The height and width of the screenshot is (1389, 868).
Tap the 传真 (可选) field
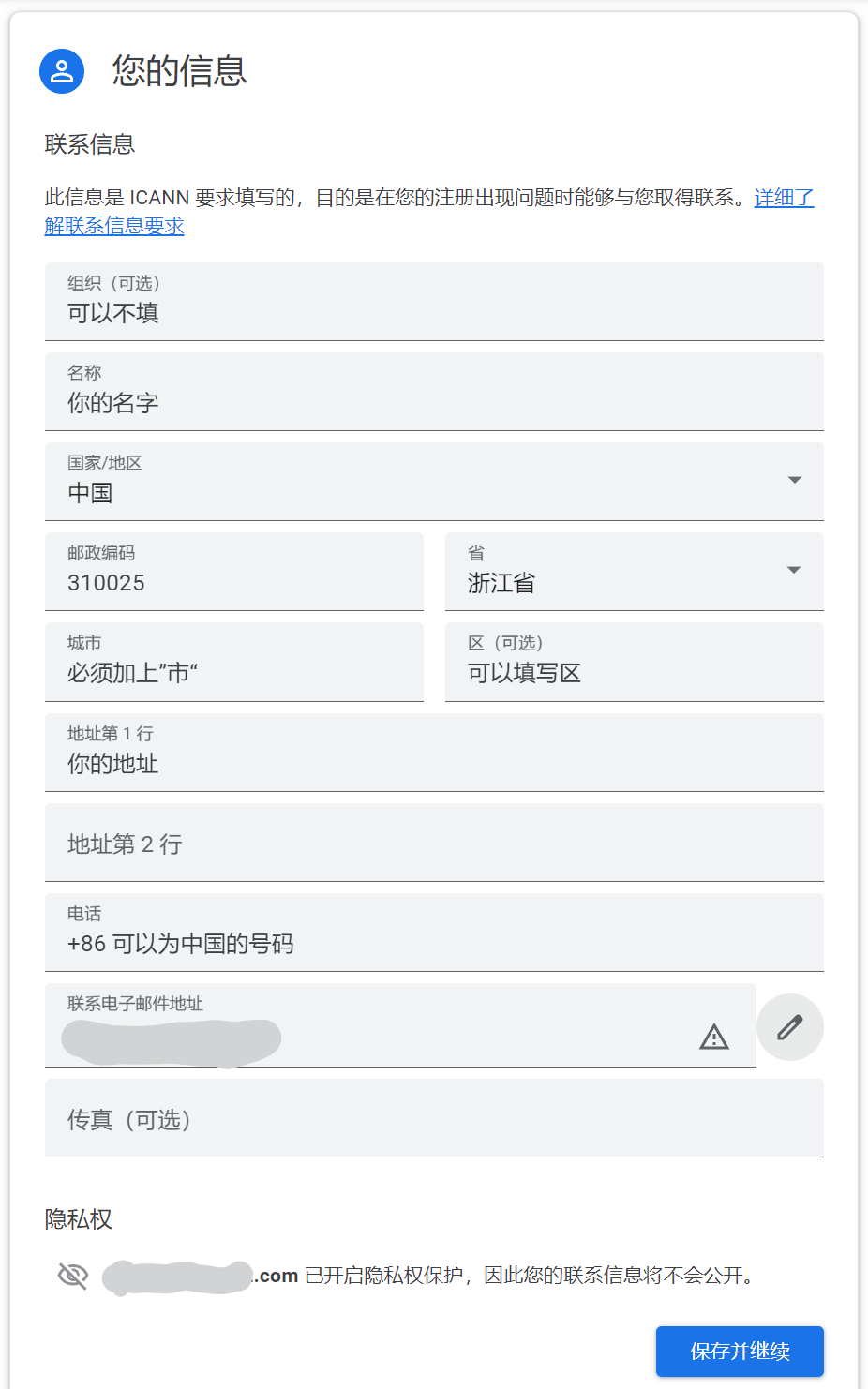click(x=434, y=1118)
